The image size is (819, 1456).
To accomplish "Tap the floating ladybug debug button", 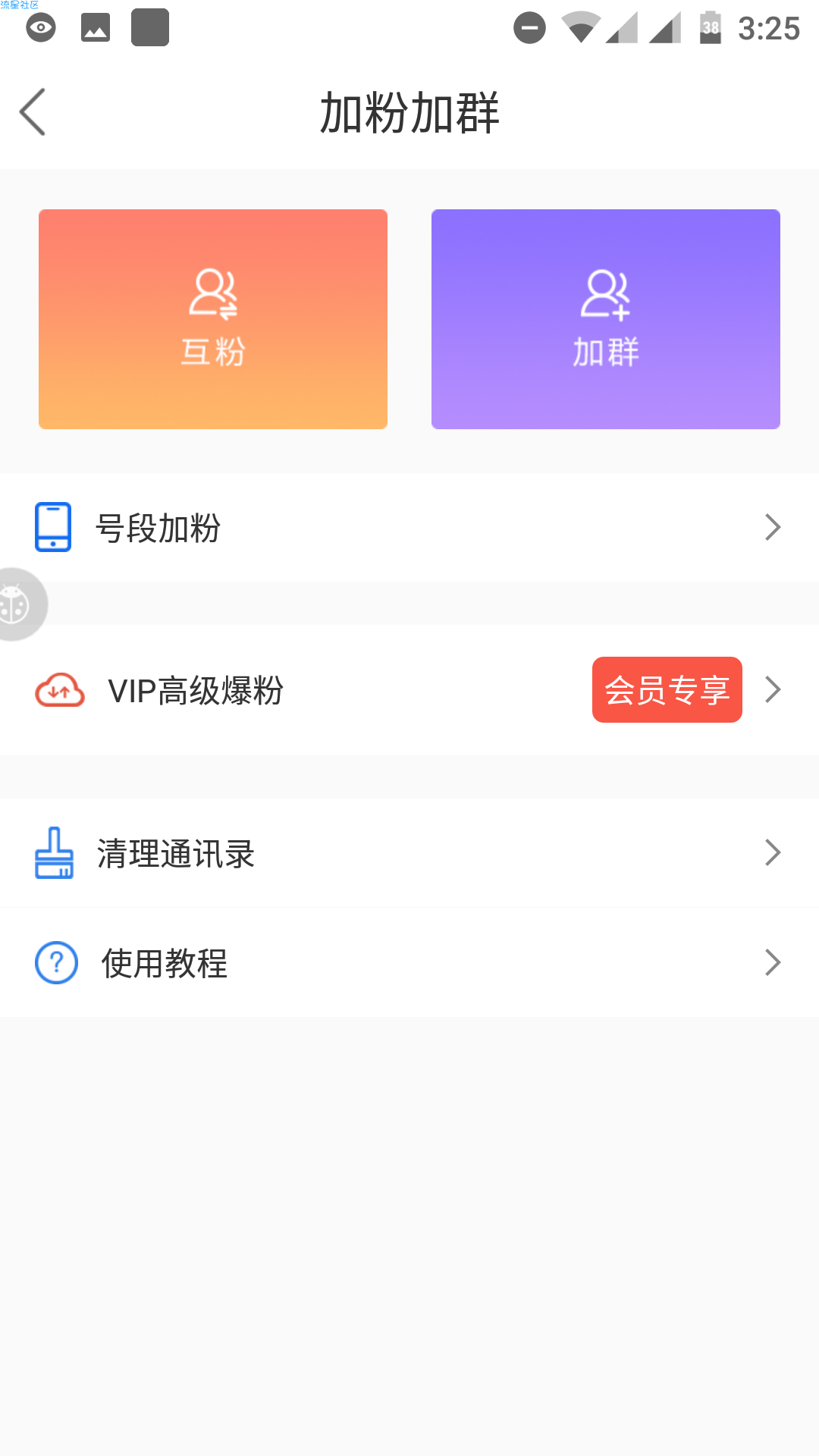I will (x=18, y=604).
